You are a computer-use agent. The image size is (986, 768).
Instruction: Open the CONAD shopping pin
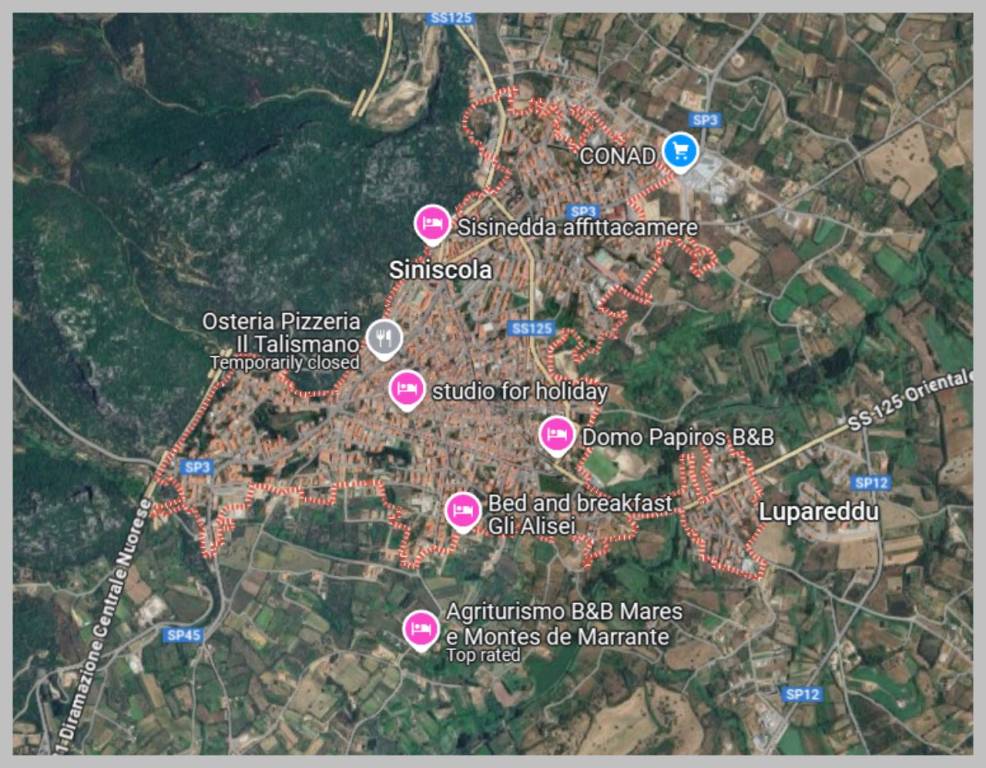click(681, 151)
